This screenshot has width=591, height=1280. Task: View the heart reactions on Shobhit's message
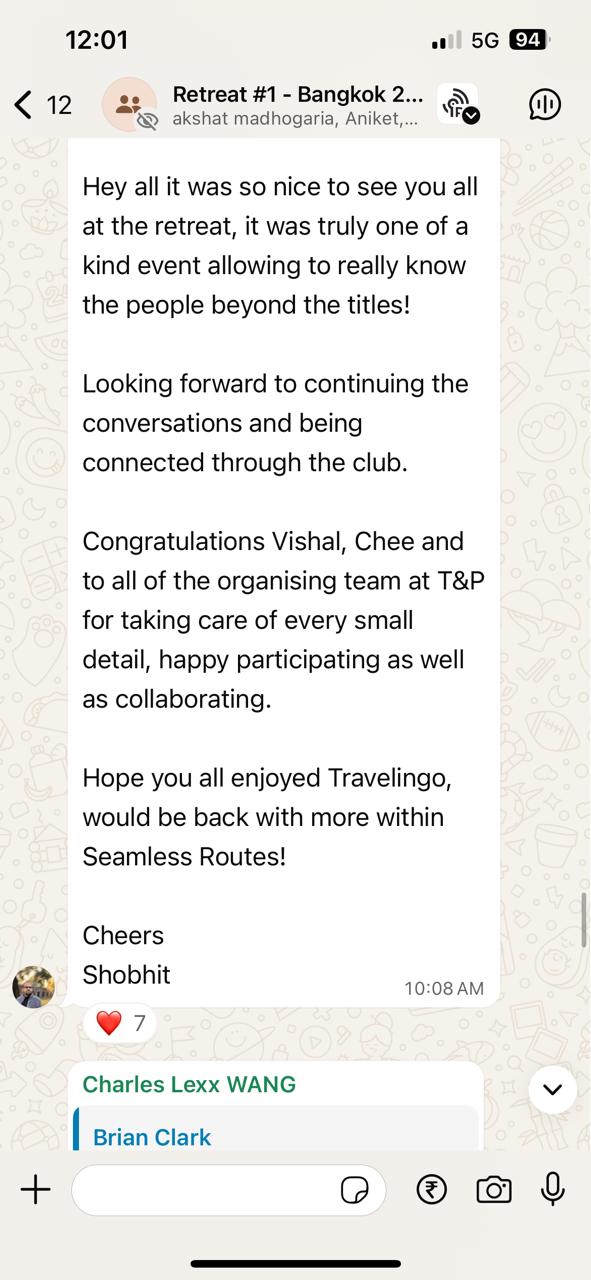120,1023
